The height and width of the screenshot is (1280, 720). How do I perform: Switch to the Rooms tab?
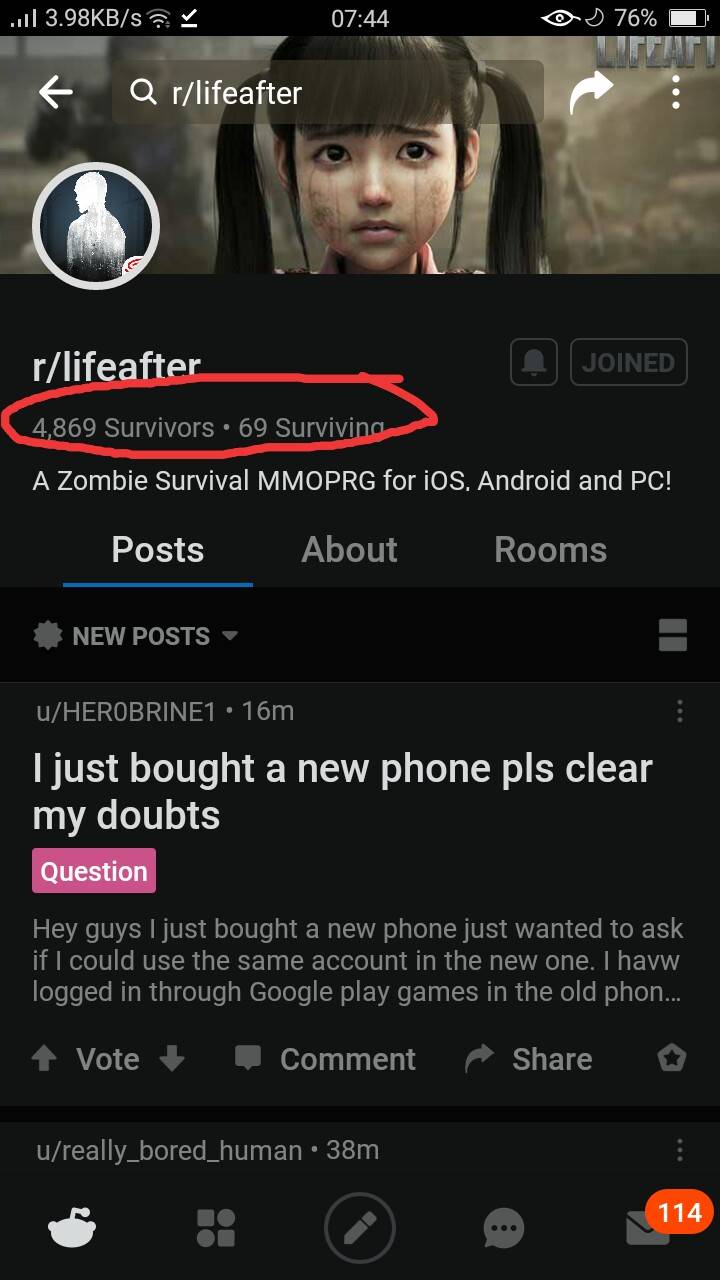pos(550,549)
